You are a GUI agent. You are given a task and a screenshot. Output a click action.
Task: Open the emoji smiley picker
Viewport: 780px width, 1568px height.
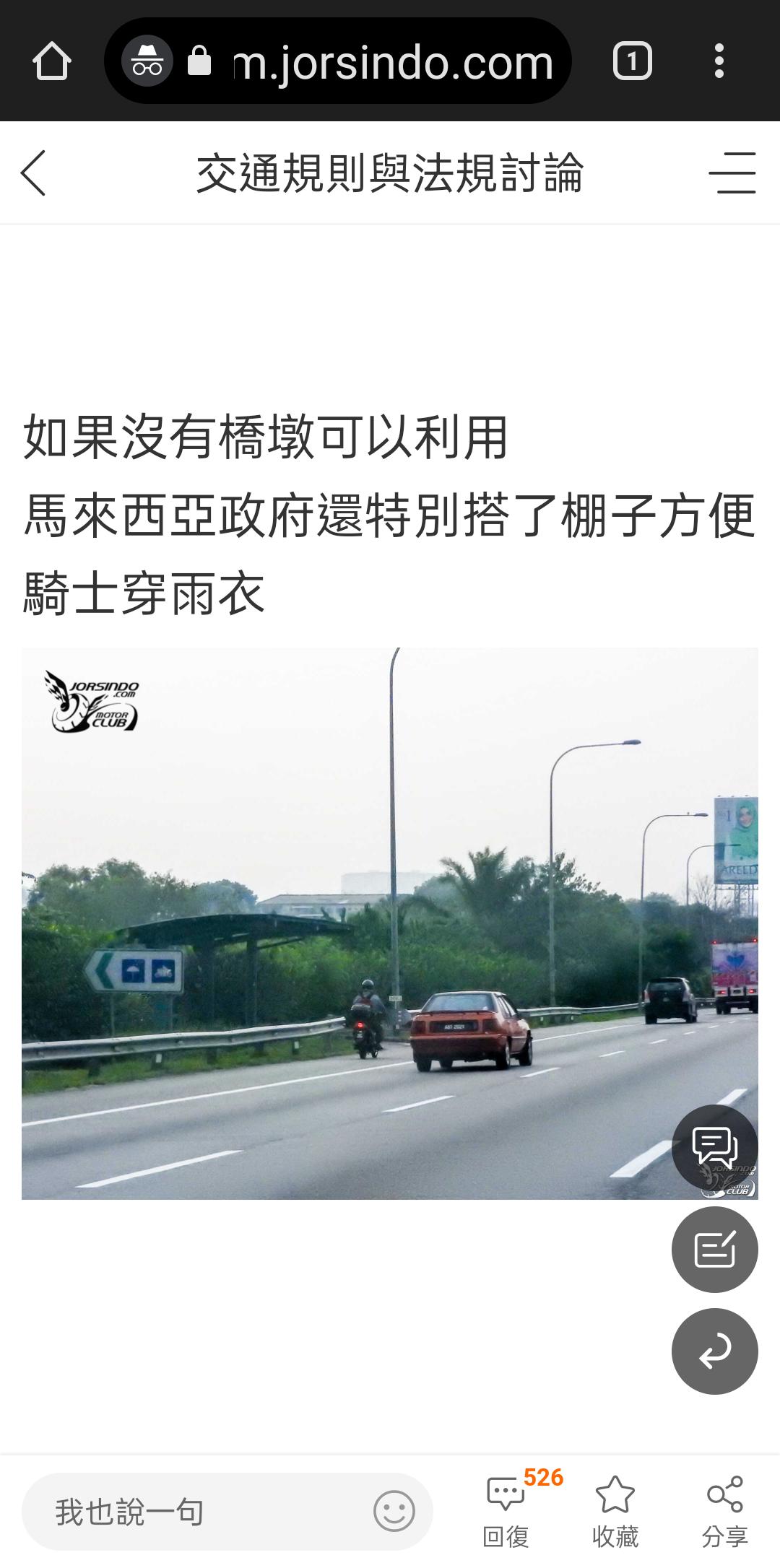point(394,1510)
